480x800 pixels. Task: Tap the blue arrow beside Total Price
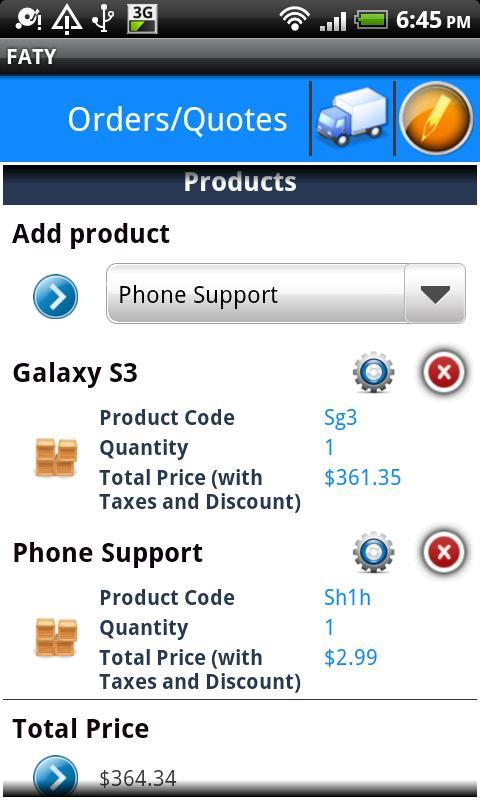coord(56,777)
